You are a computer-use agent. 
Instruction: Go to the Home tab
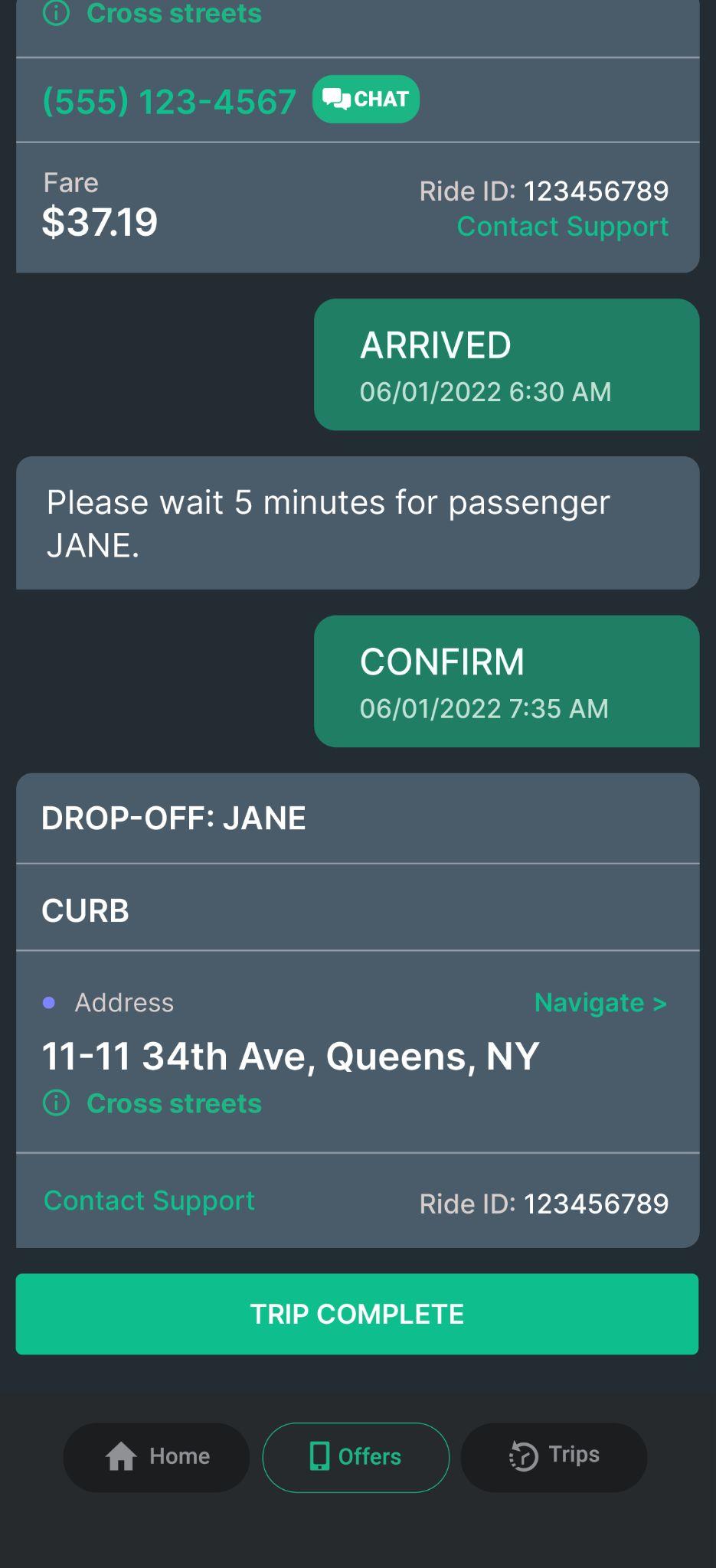pyautogui.click(x=156, y=1456)
